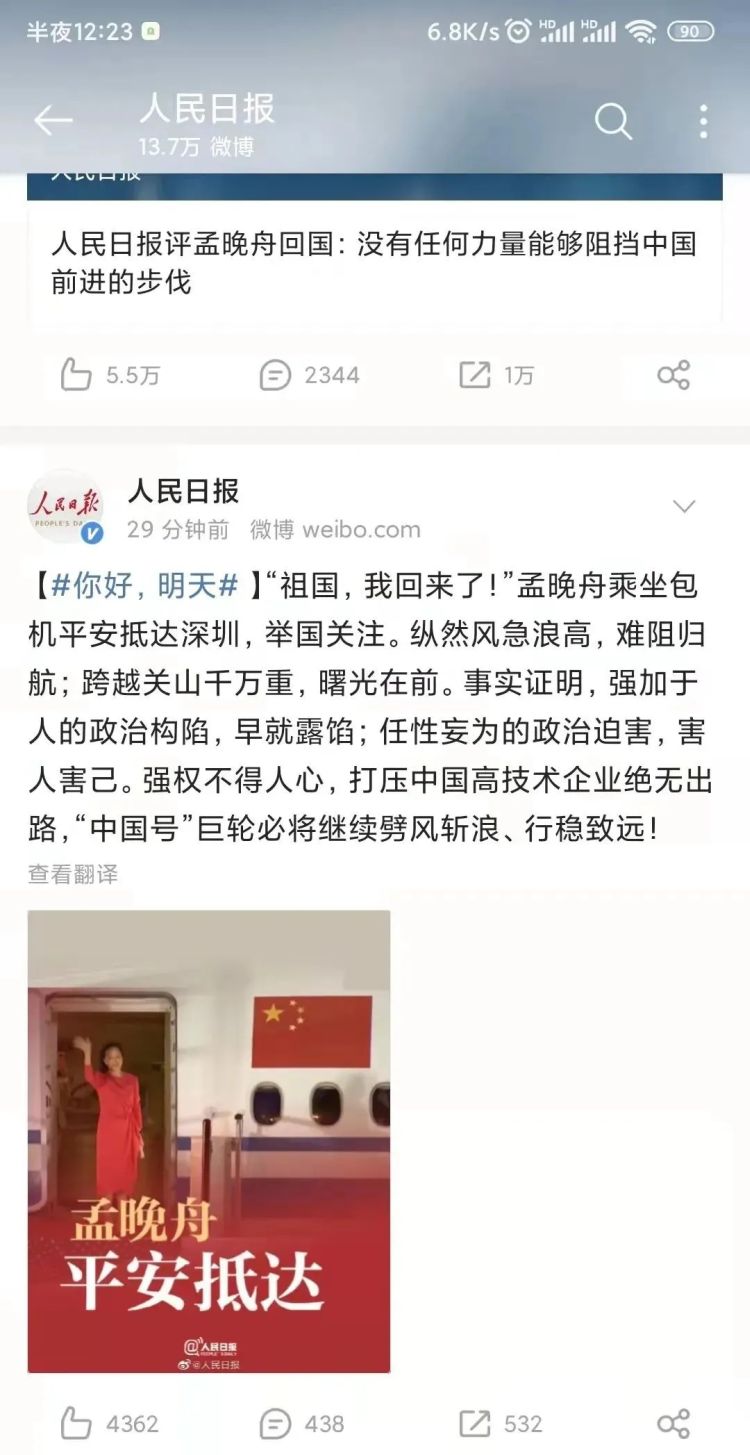Repost the post with 1万 reposts
Image resolution: width=750 pixels, height=1455 pixels.
(475, 376)
